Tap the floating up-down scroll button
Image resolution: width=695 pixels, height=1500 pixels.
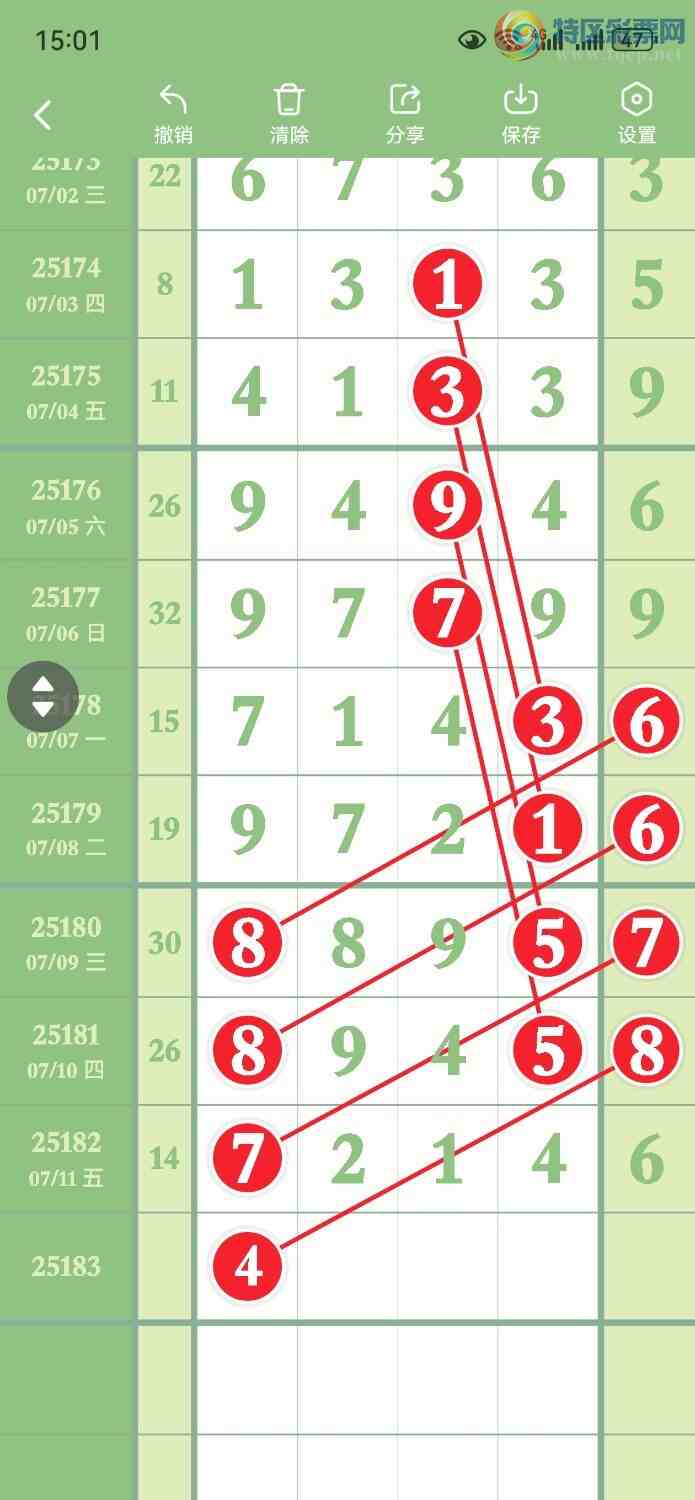coord(43,696)
